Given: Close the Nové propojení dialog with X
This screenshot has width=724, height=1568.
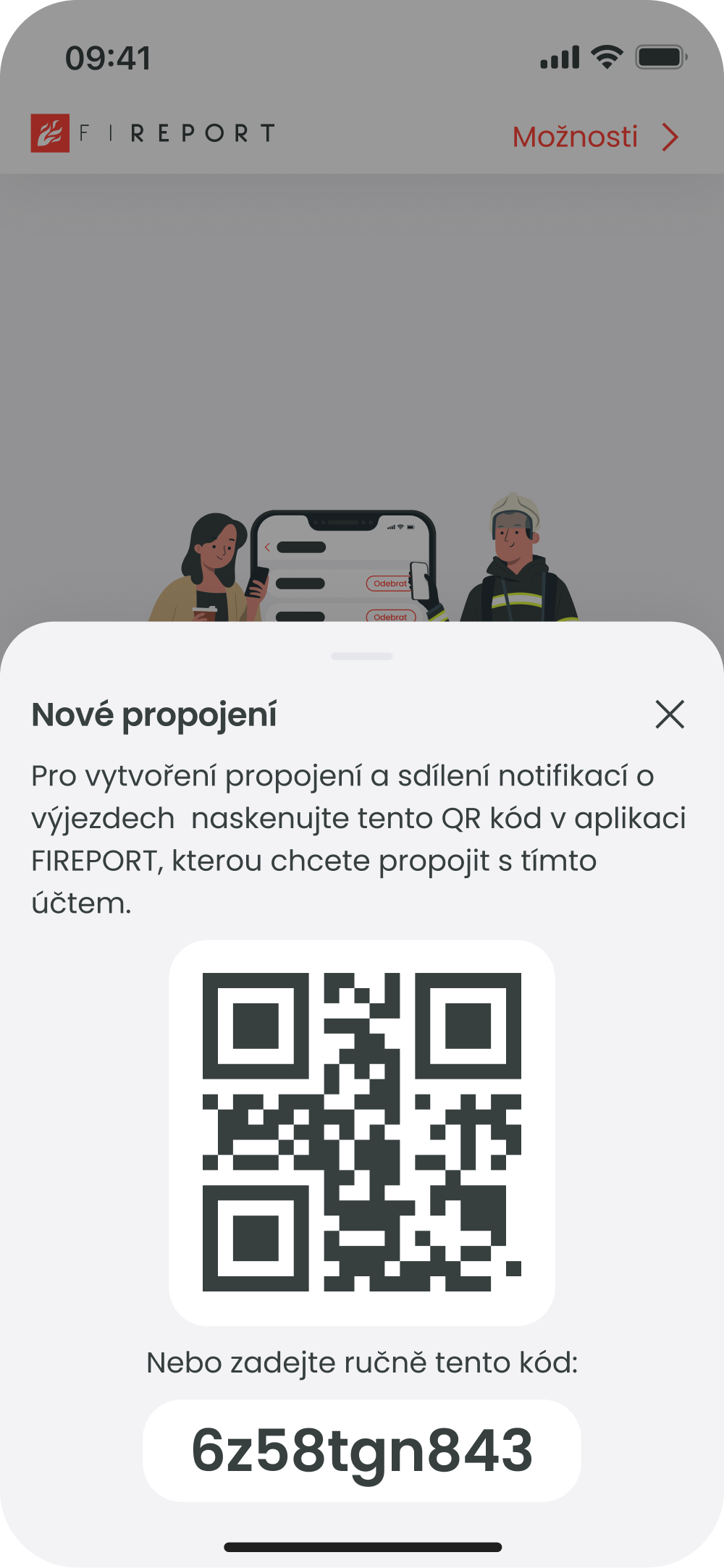Looking at the screenshot, I should (x=670, y=715).
